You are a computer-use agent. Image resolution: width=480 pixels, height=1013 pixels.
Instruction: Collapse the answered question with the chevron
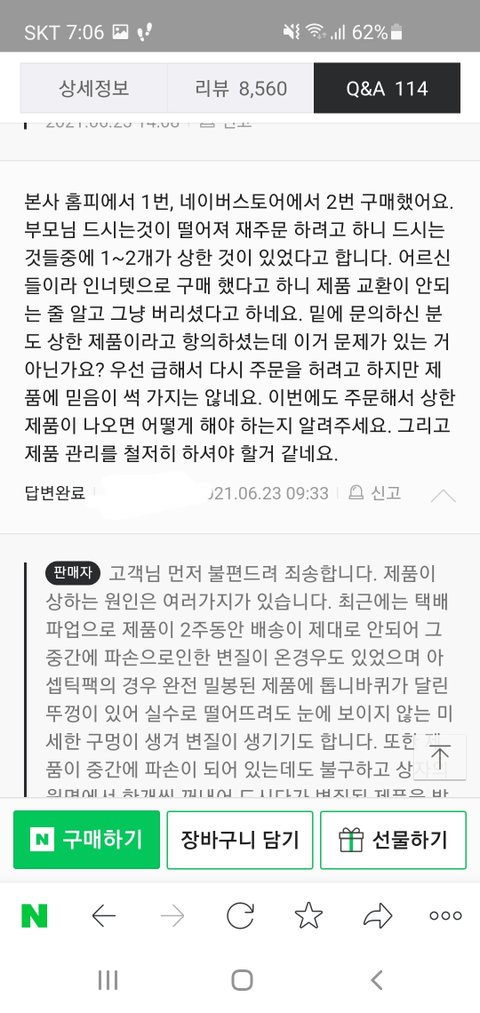pyautogui.click(x=443, y=496)
